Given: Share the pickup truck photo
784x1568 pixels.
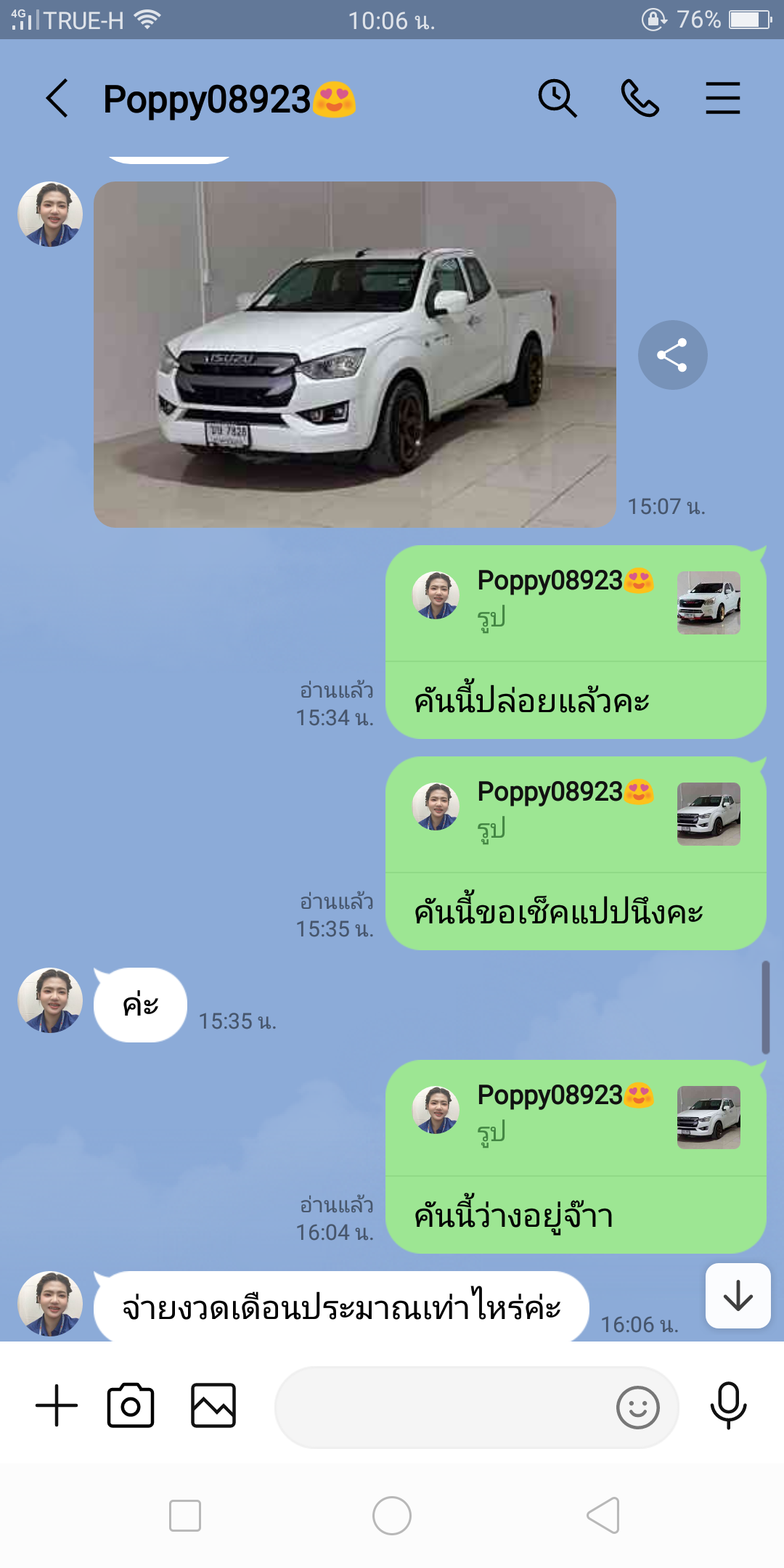Looking at the screenshot, I should point(673,355).
